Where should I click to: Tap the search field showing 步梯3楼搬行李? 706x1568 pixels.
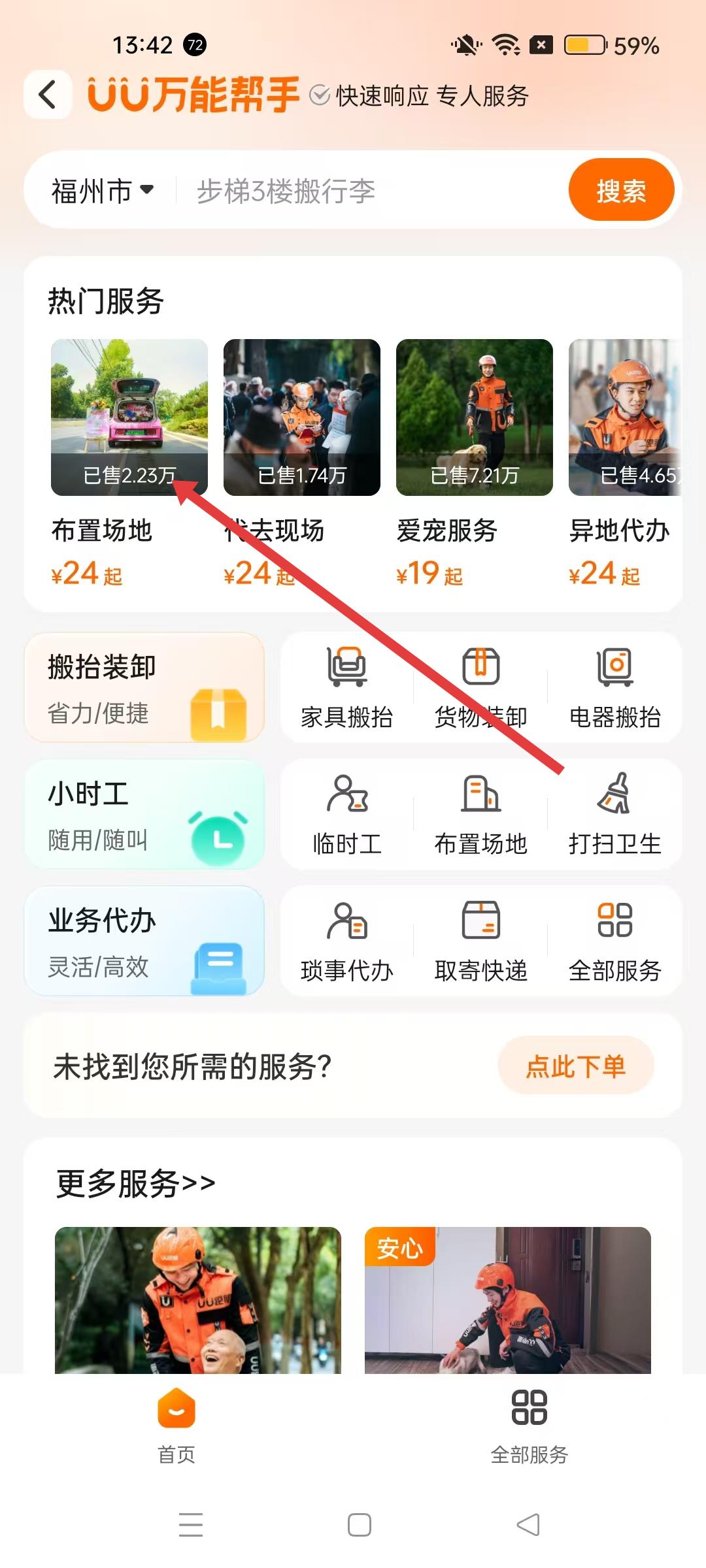pos(366,191)
